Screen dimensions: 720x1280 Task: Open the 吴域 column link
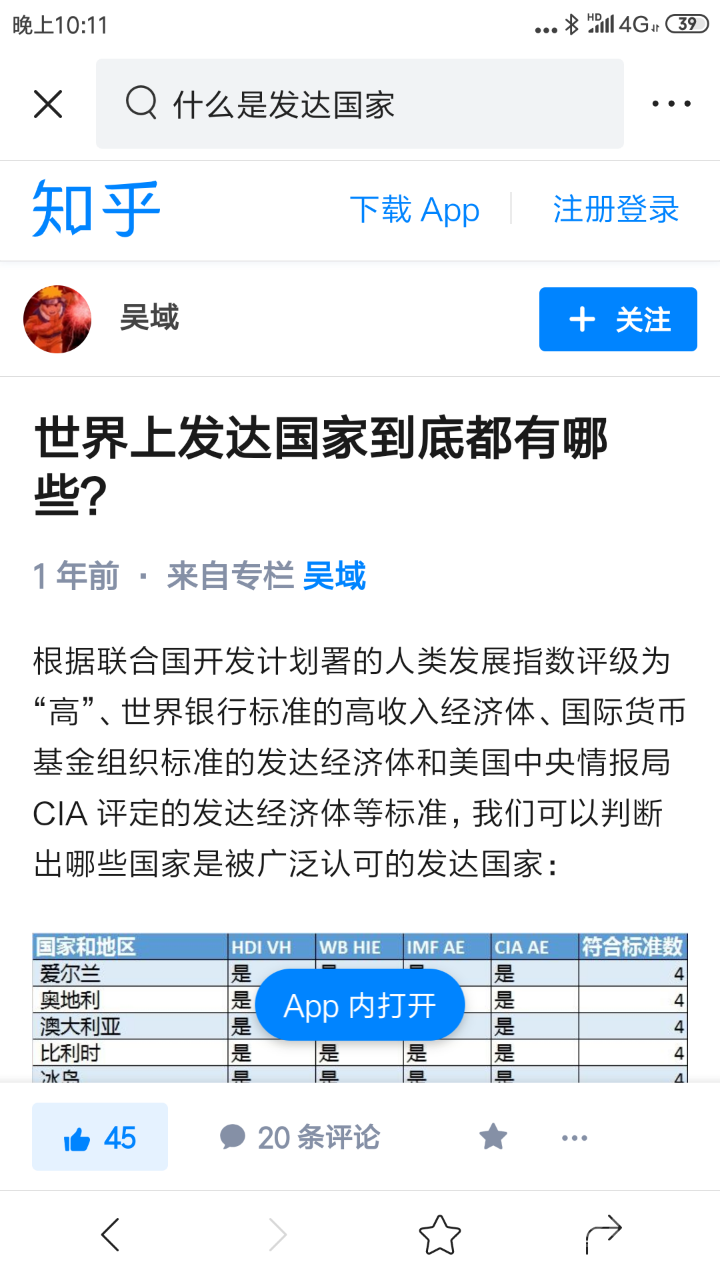coord(335,576)
